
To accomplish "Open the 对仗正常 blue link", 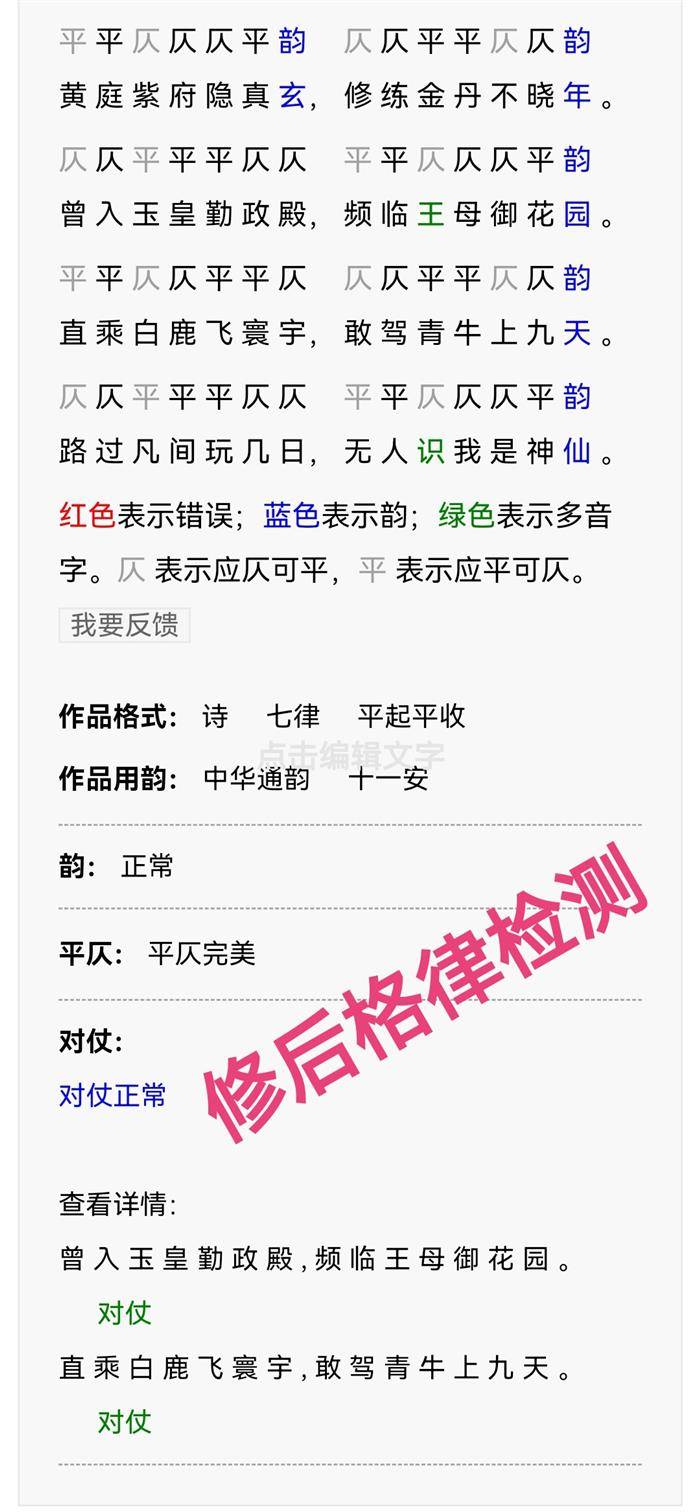I will click(x=112, y=1095).
